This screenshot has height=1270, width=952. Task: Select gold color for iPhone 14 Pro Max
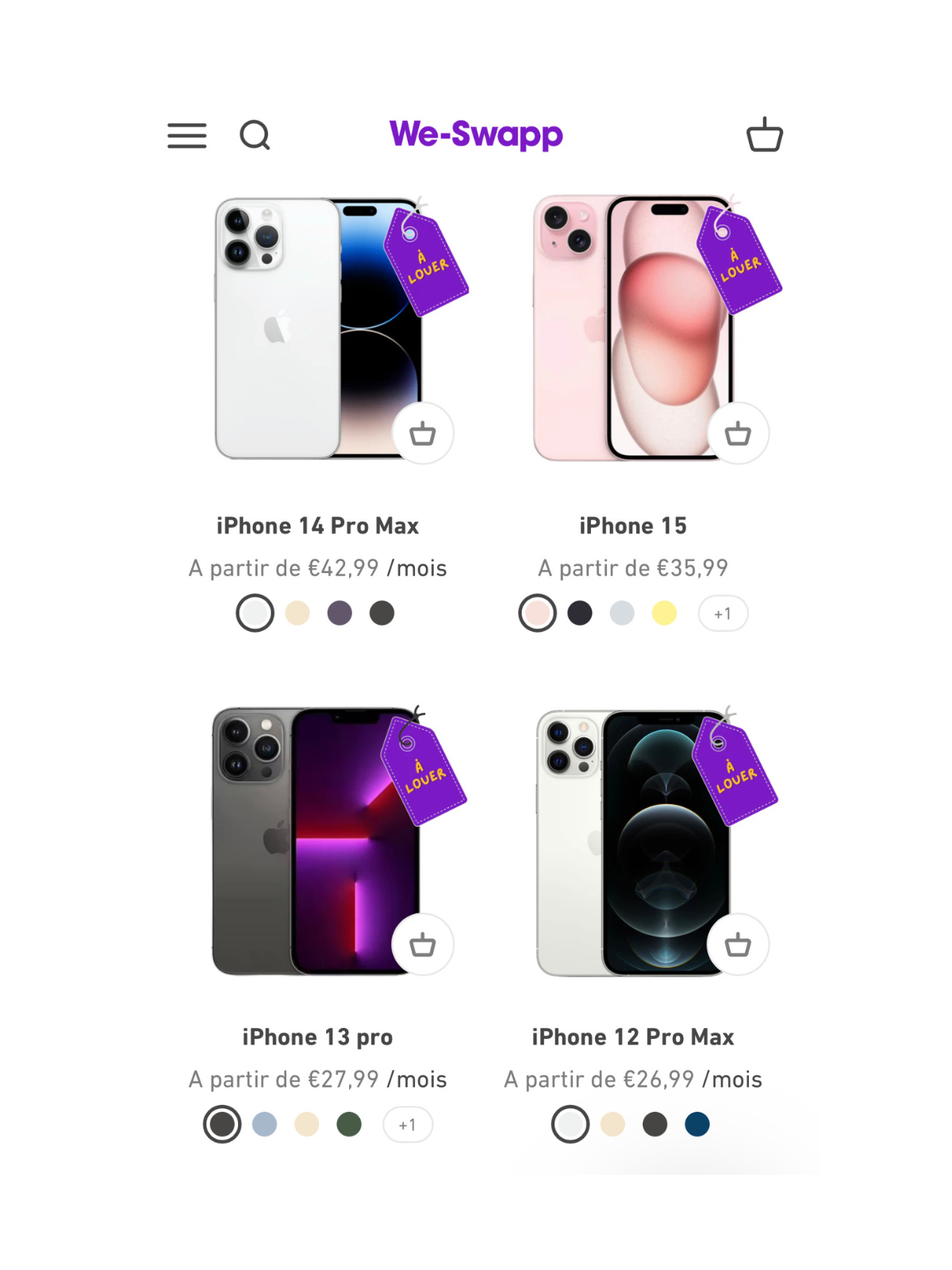click(297, 613)
